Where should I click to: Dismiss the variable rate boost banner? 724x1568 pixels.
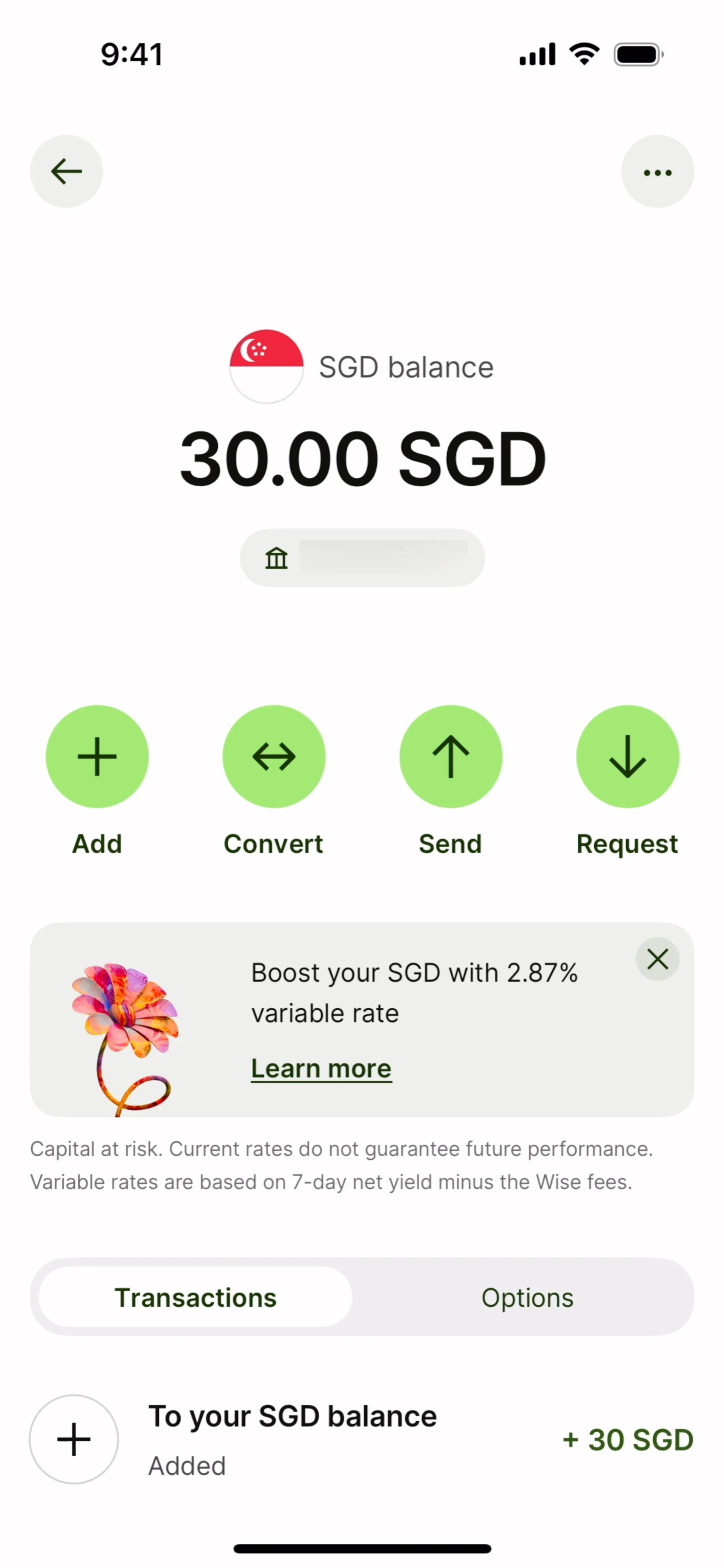click(657, 959)
